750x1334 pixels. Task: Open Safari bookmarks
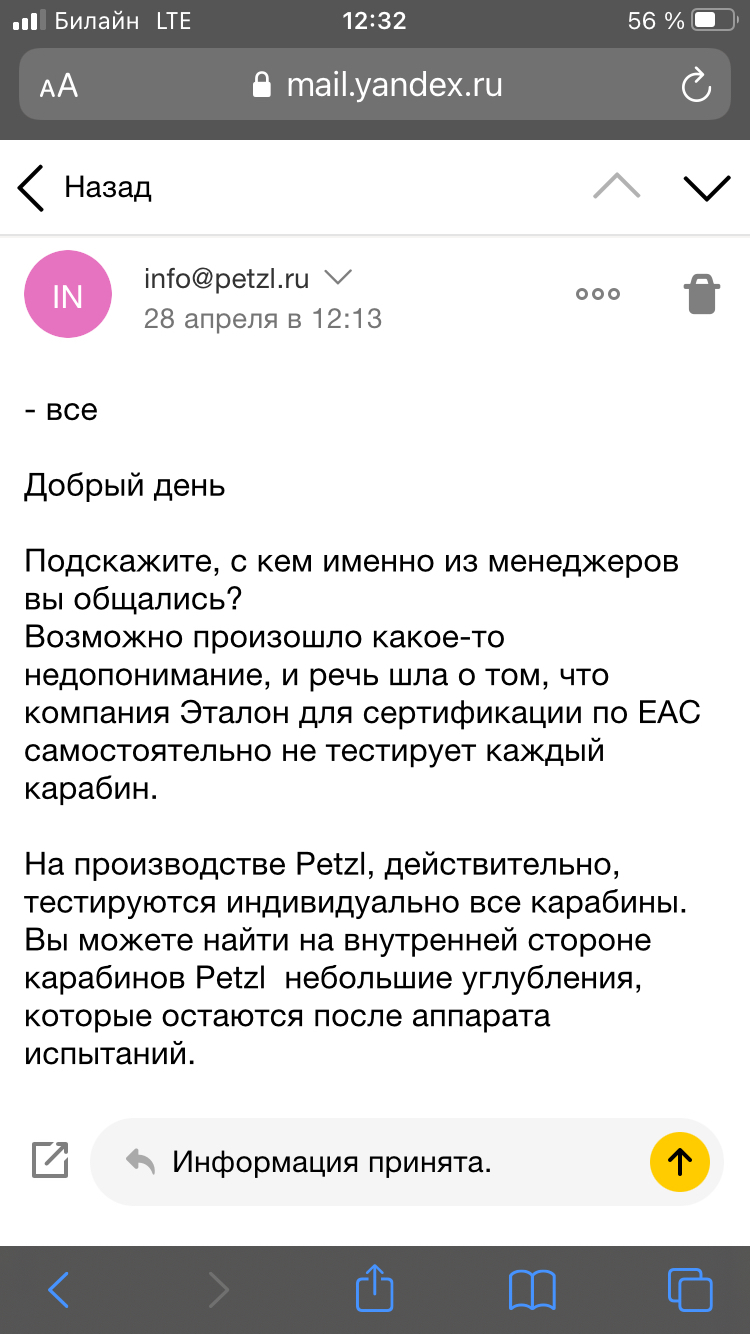click(532, 1290)
